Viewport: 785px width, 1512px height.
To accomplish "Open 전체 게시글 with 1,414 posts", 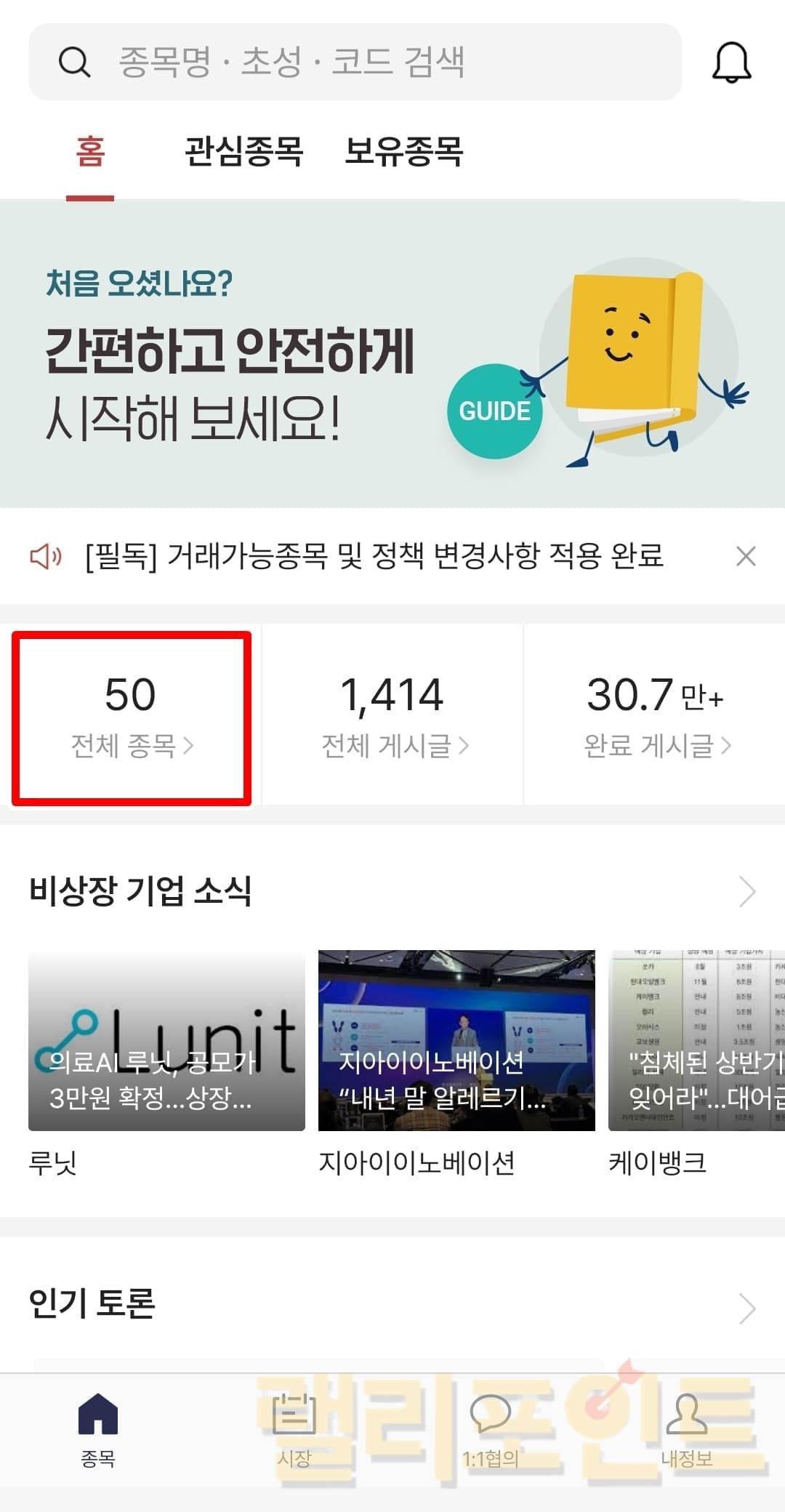I will pyautogui.click(x=392, y=717).
